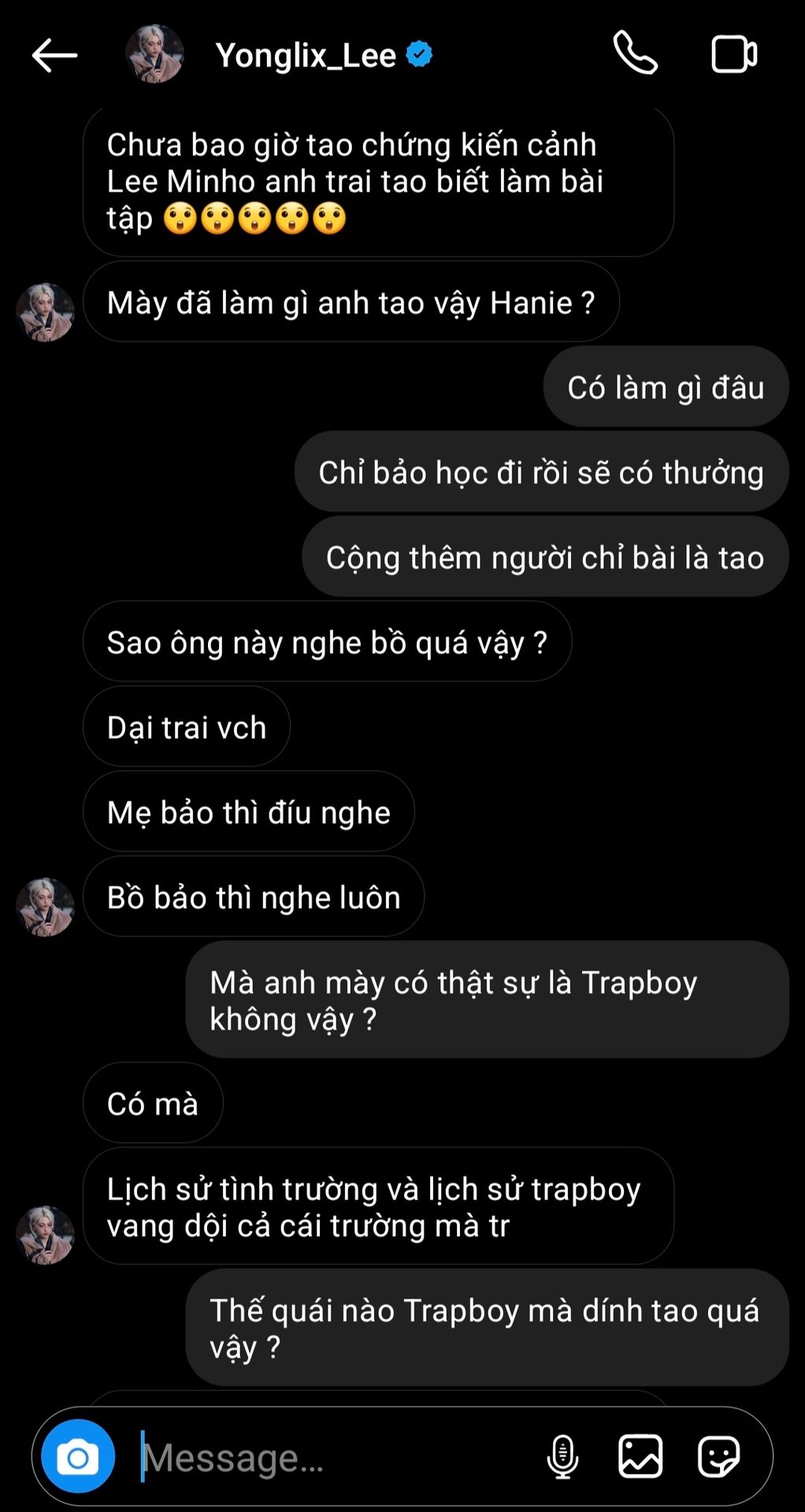Start a voice call with Yonglix_Lee

click(x=635, y=54)
